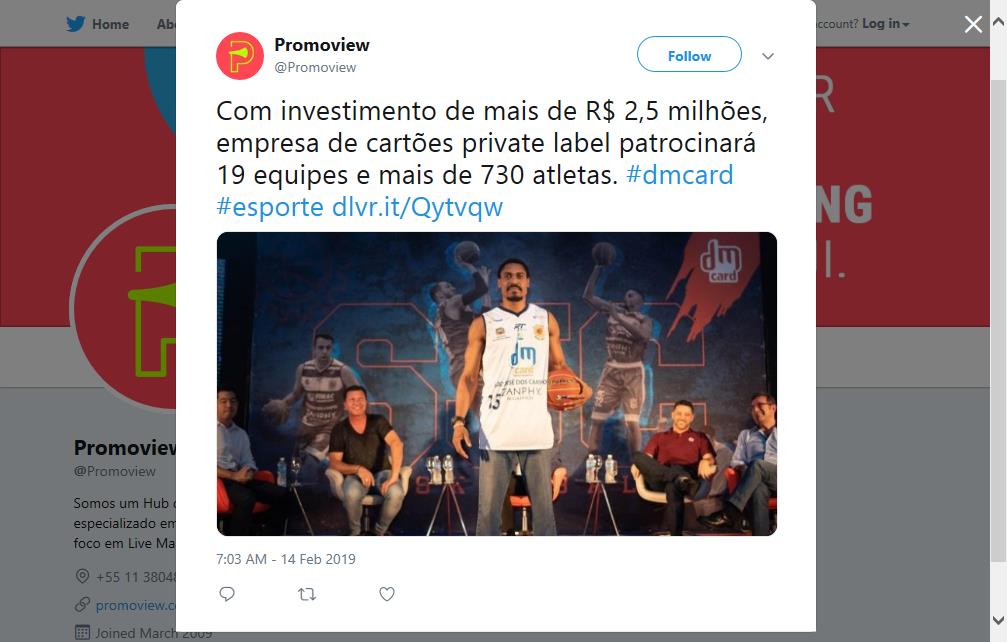Open the Promoview profile name
The height and width of the screenshot is (642, 1007).
click(322, 45)
